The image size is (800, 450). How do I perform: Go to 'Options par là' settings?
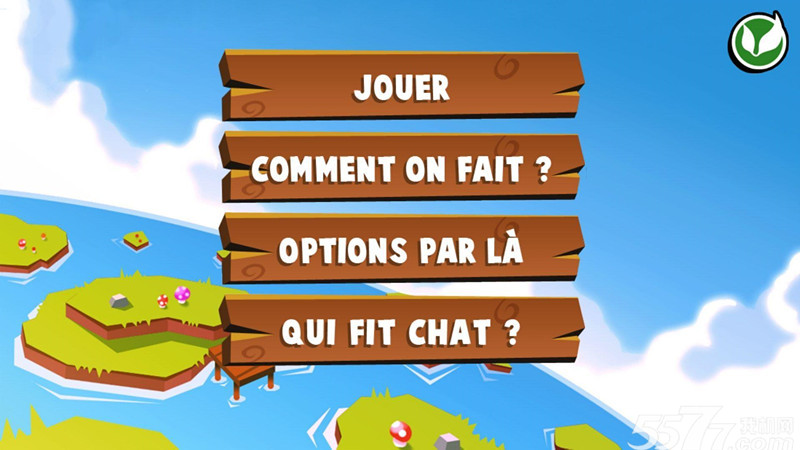(x=400, y=250)
